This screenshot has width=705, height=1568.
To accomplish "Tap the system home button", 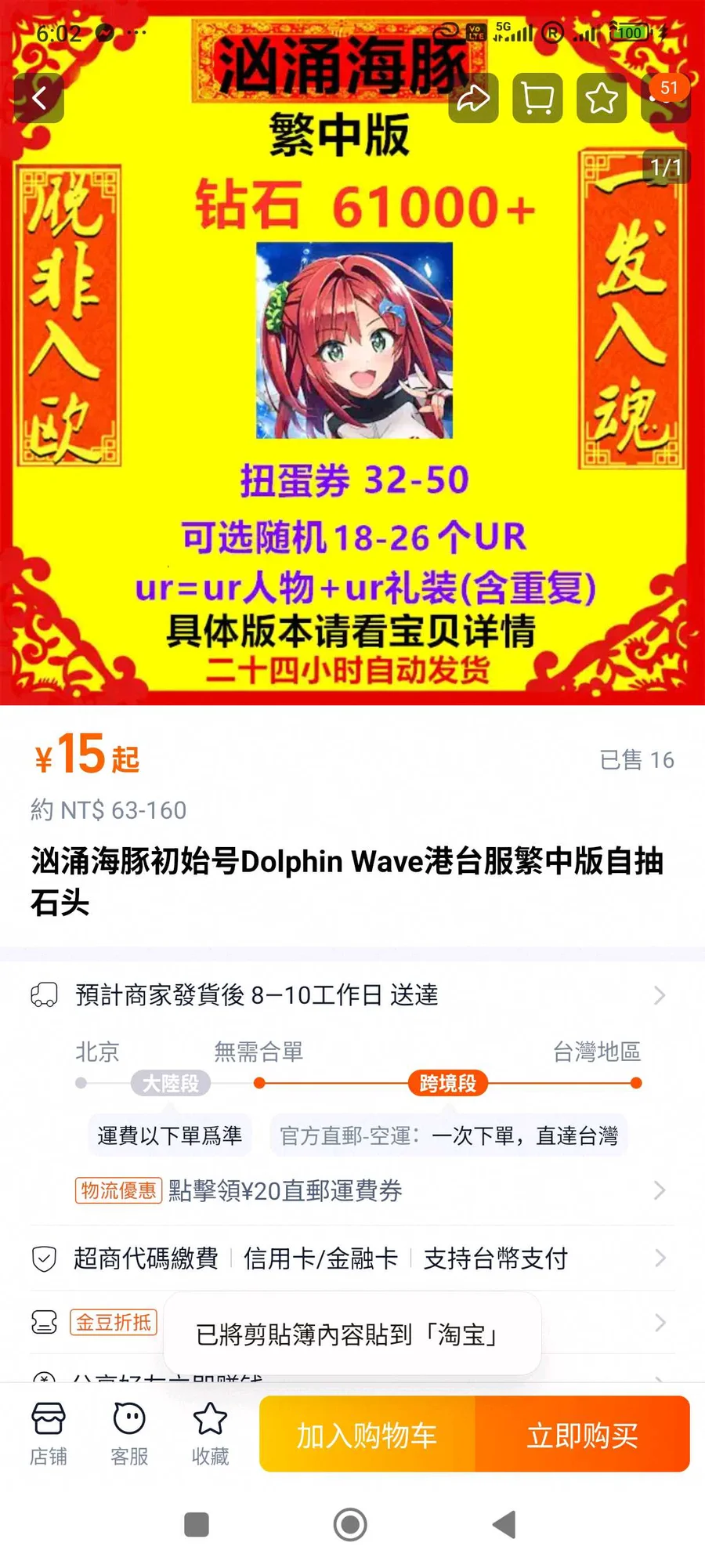I will tap(350, 1525).
